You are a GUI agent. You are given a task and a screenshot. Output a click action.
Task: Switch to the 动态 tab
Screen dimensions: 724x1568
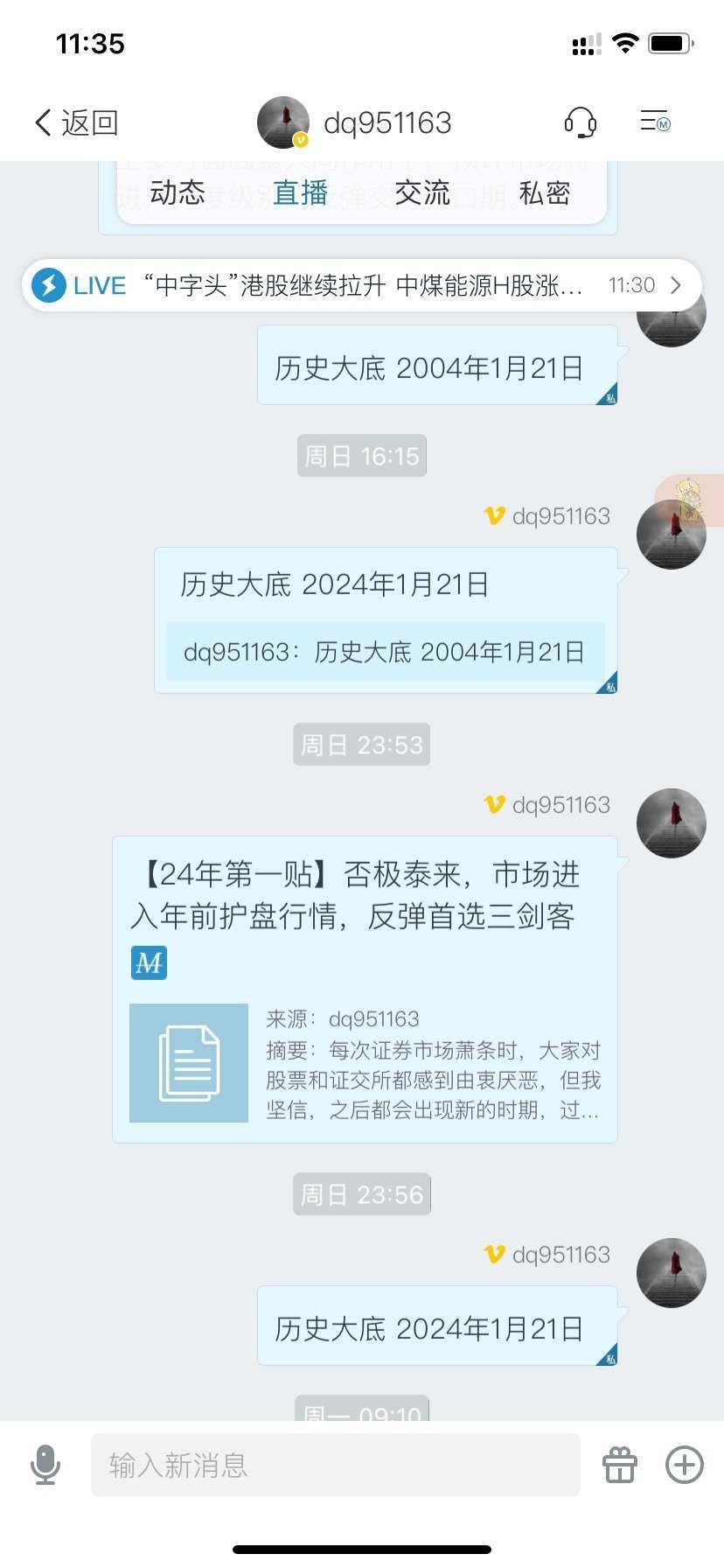coord(178,192)
